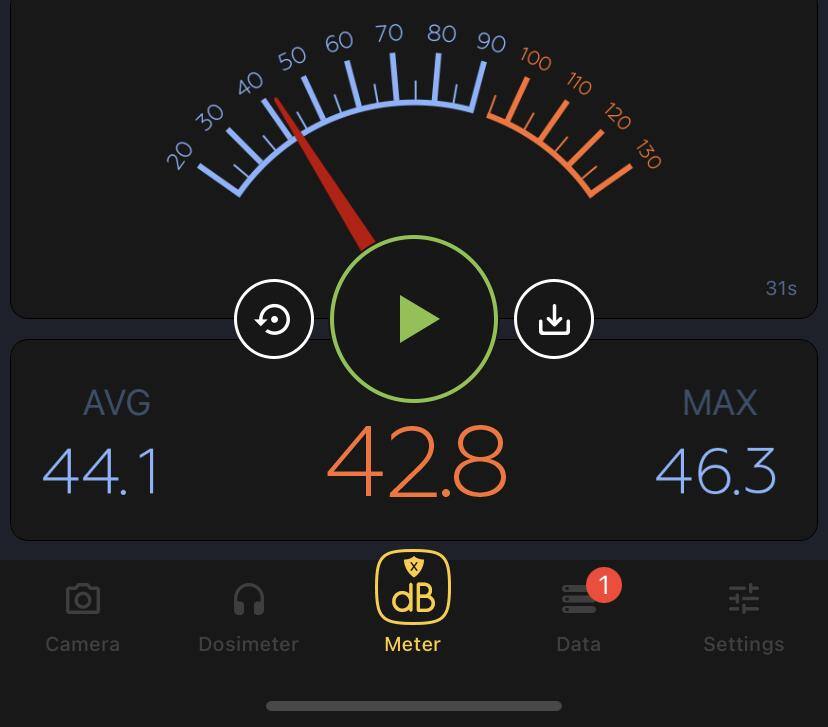Screen dimensions: 828x727
Task: Start the sound level measurement
Action: 414,319
